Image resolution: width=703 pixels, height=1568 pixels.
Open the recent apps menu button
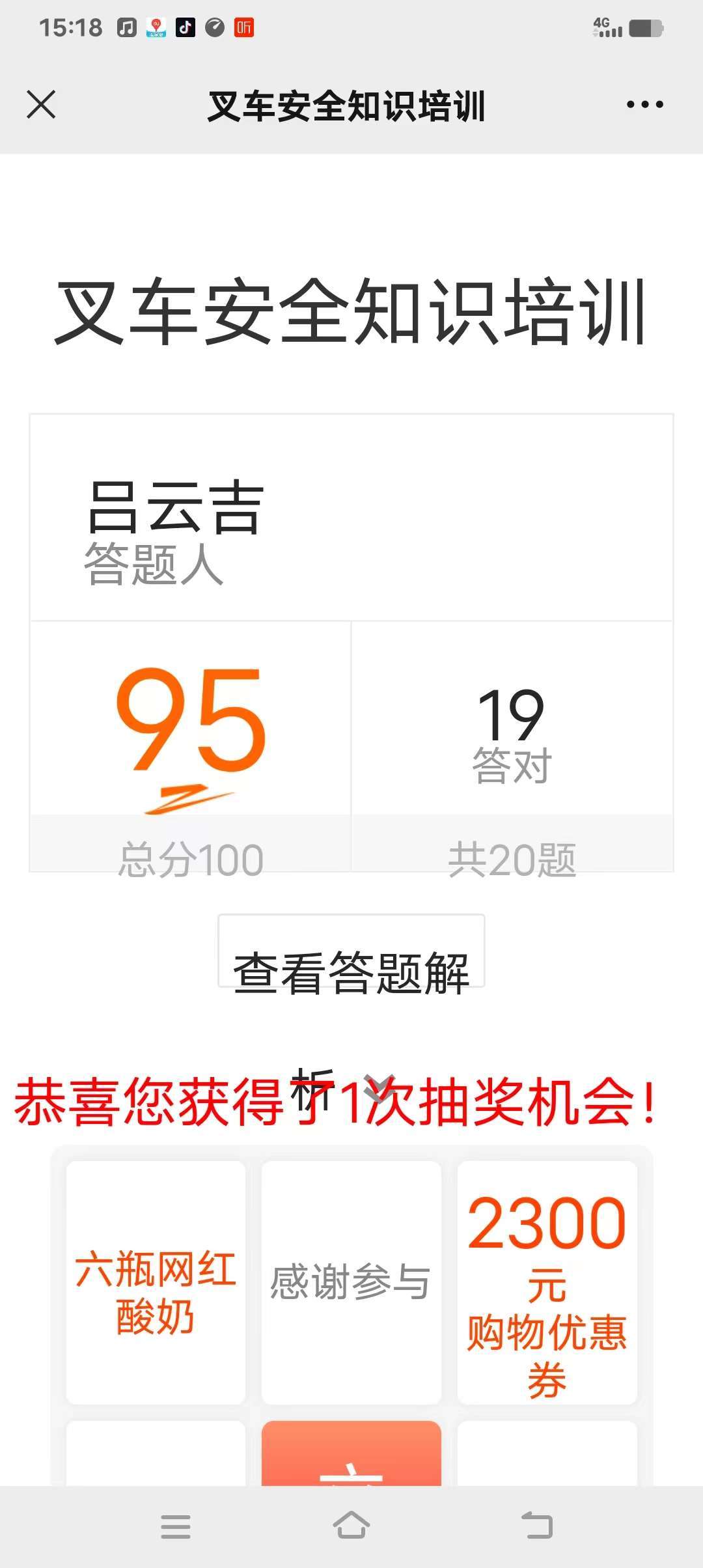[176, 1526]
